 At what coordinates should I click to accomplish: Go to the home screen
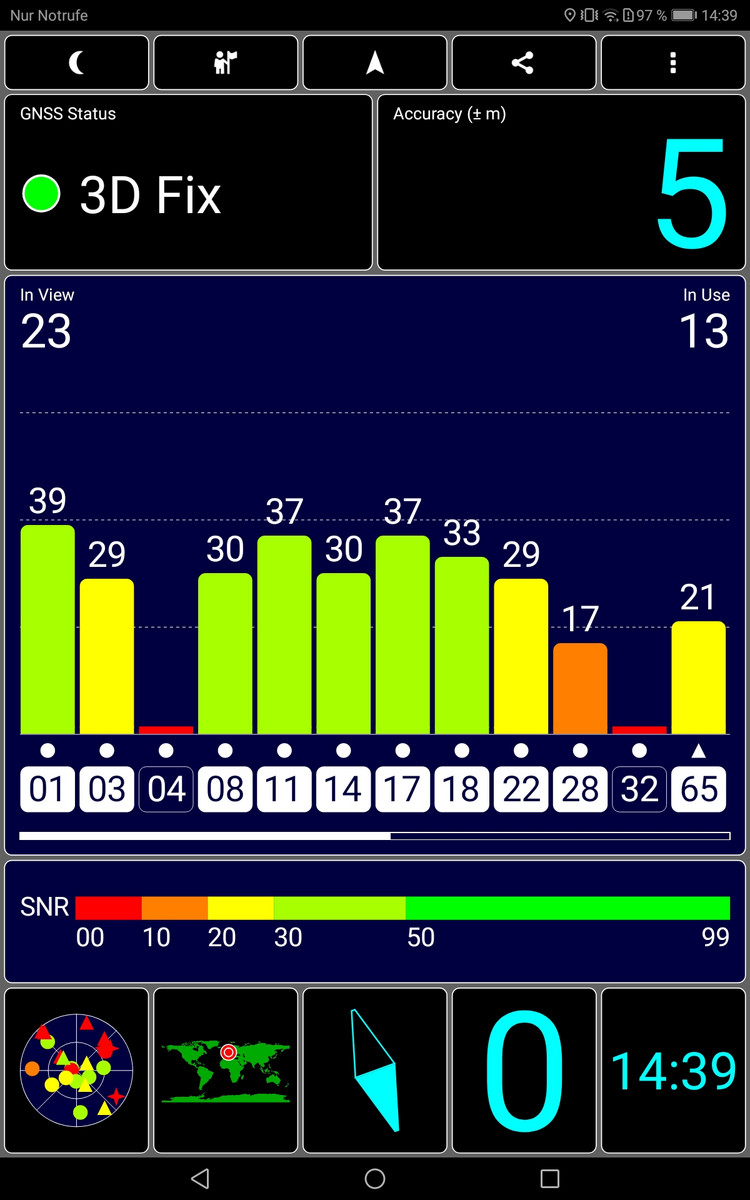375,1178
